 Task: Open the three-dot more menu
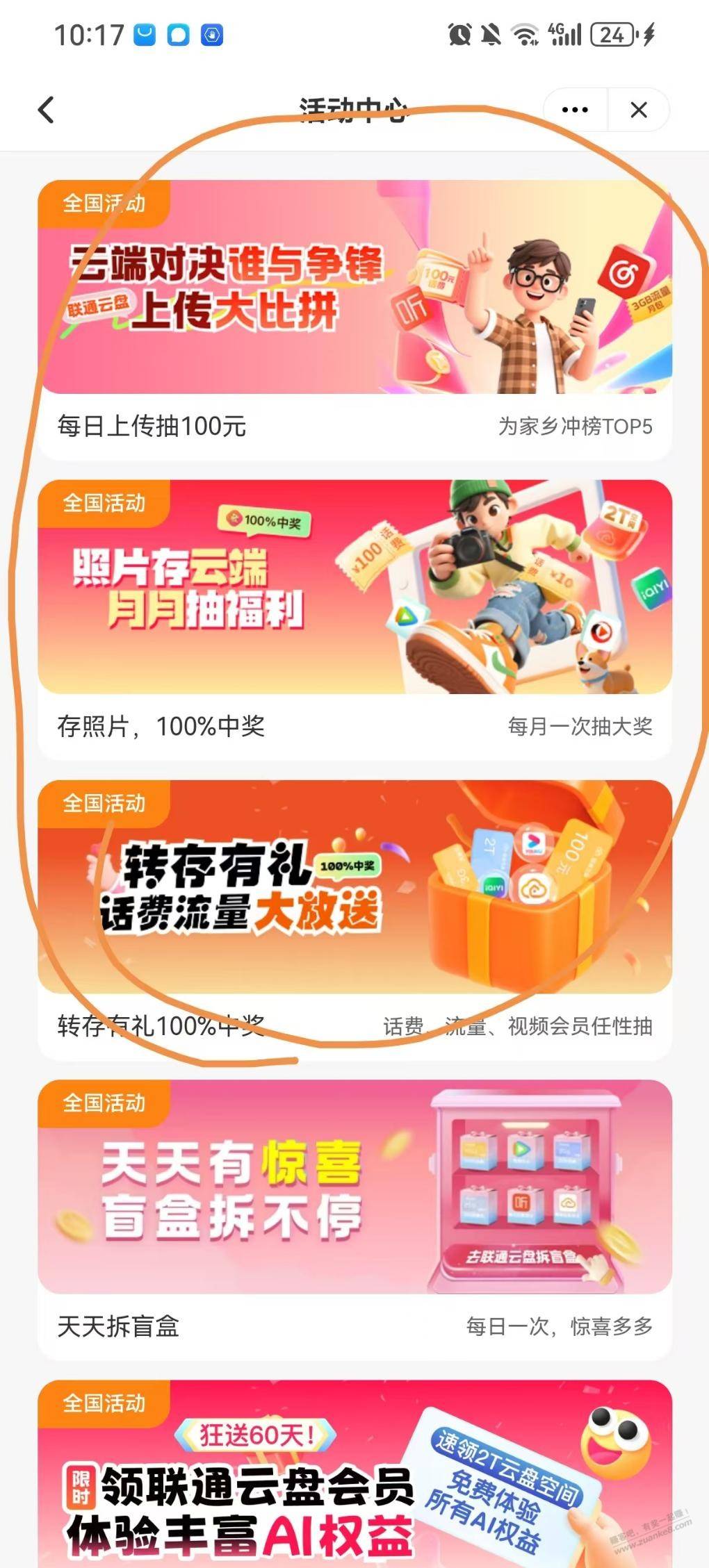click(575, 110)
